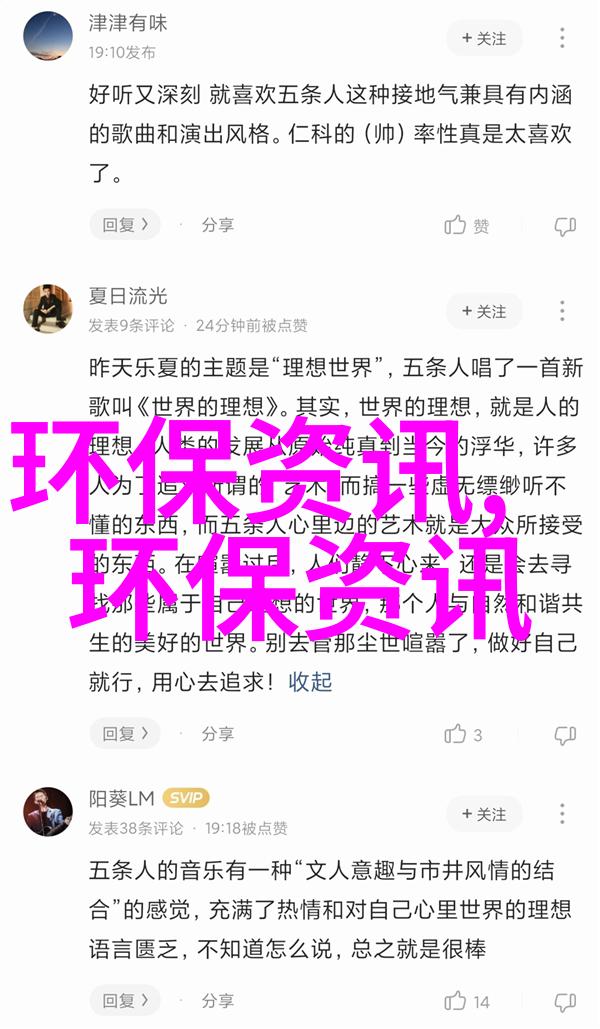Dislike 津津有味's comment

(565, 226)
